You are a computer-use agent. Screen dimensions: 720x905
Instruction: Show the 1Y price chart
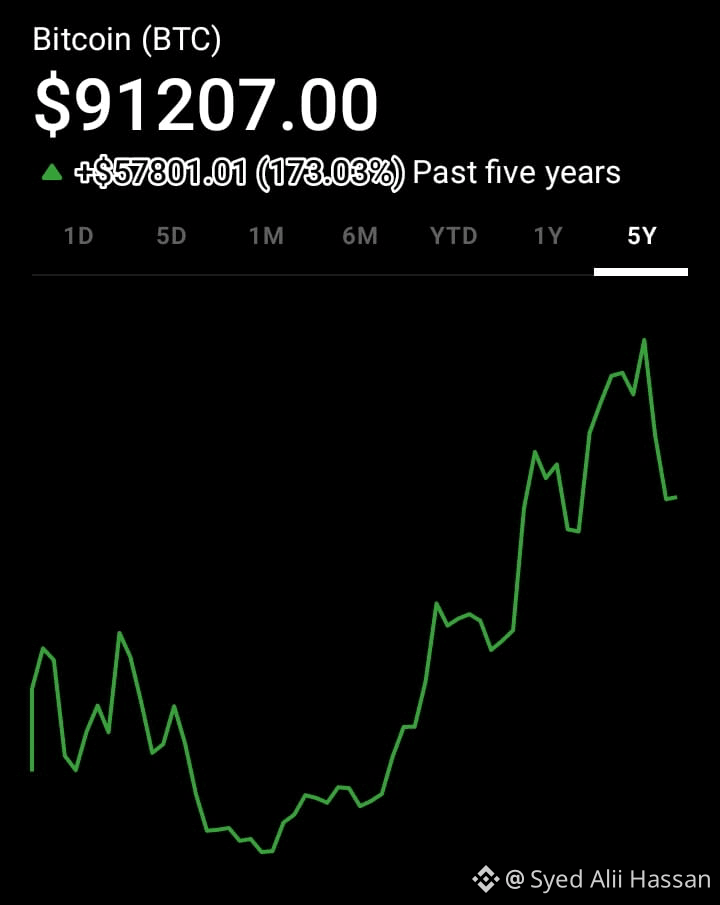tap(548, 236)
